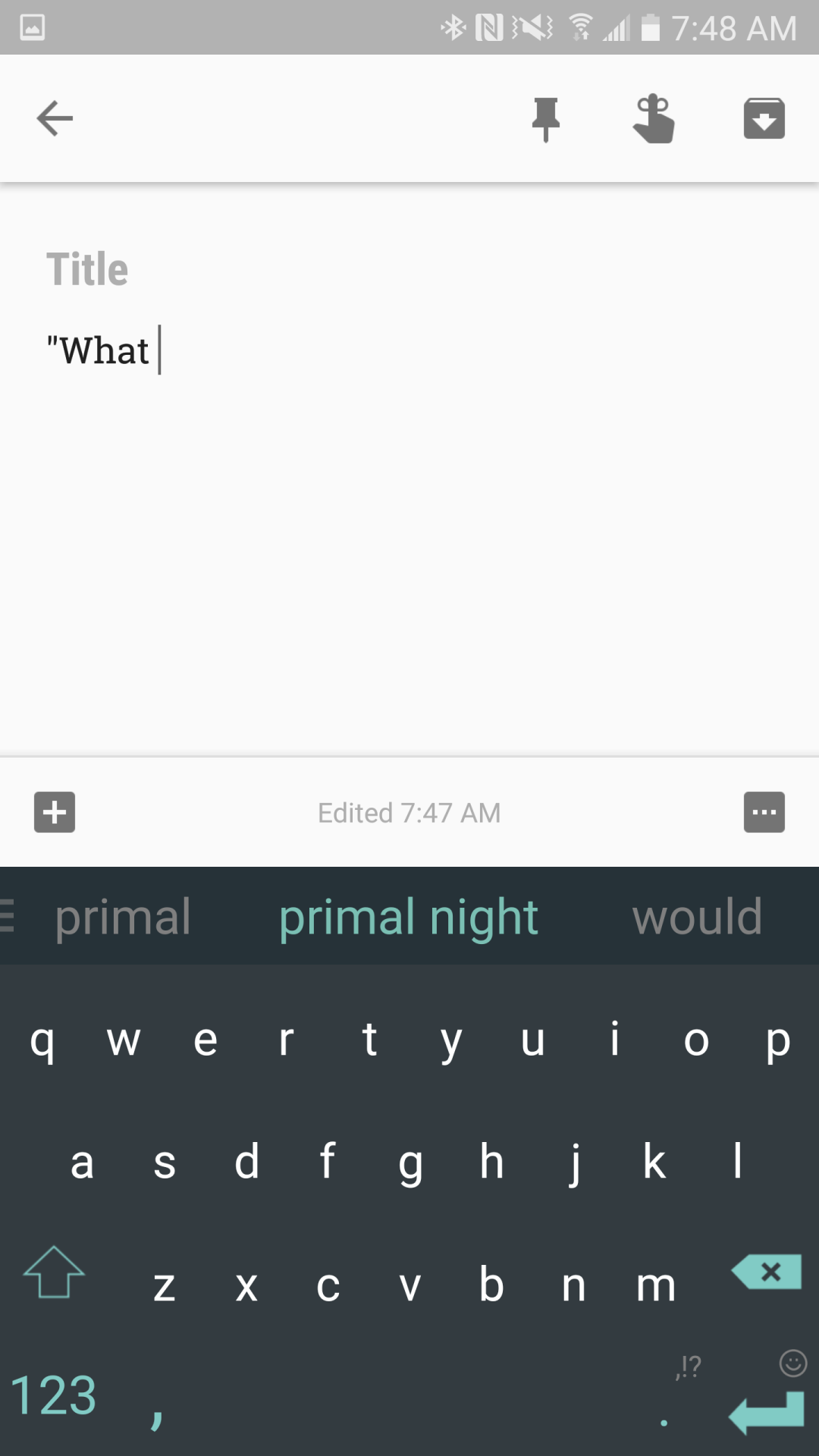
Task: Switch keyboard to 123 numbers layout
Action: click(x=53, y=1395)
